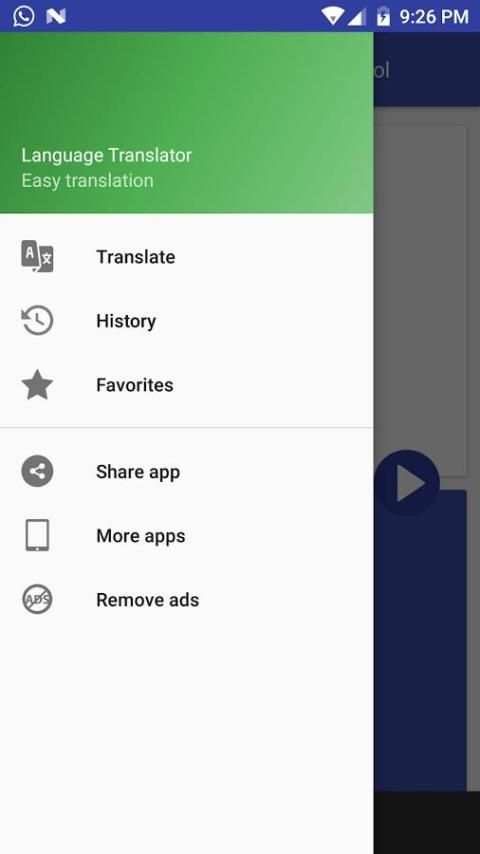
Task: Choose Remove ads
Action: (x=186, y=600)
